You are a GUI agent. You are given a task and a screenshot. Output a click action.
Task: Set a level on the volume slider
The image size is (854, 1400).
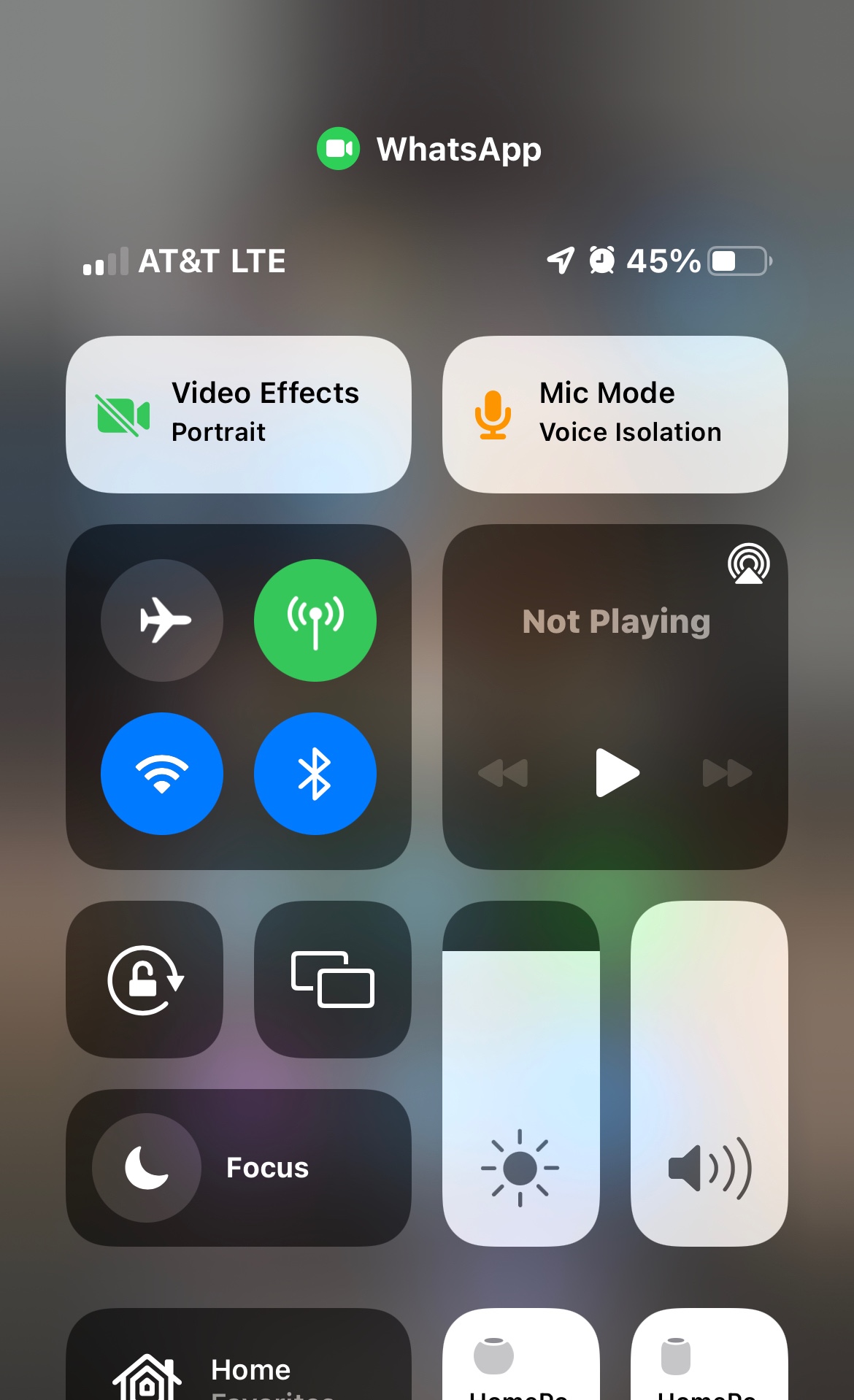pyautogui.click(x=709, y=1073)
